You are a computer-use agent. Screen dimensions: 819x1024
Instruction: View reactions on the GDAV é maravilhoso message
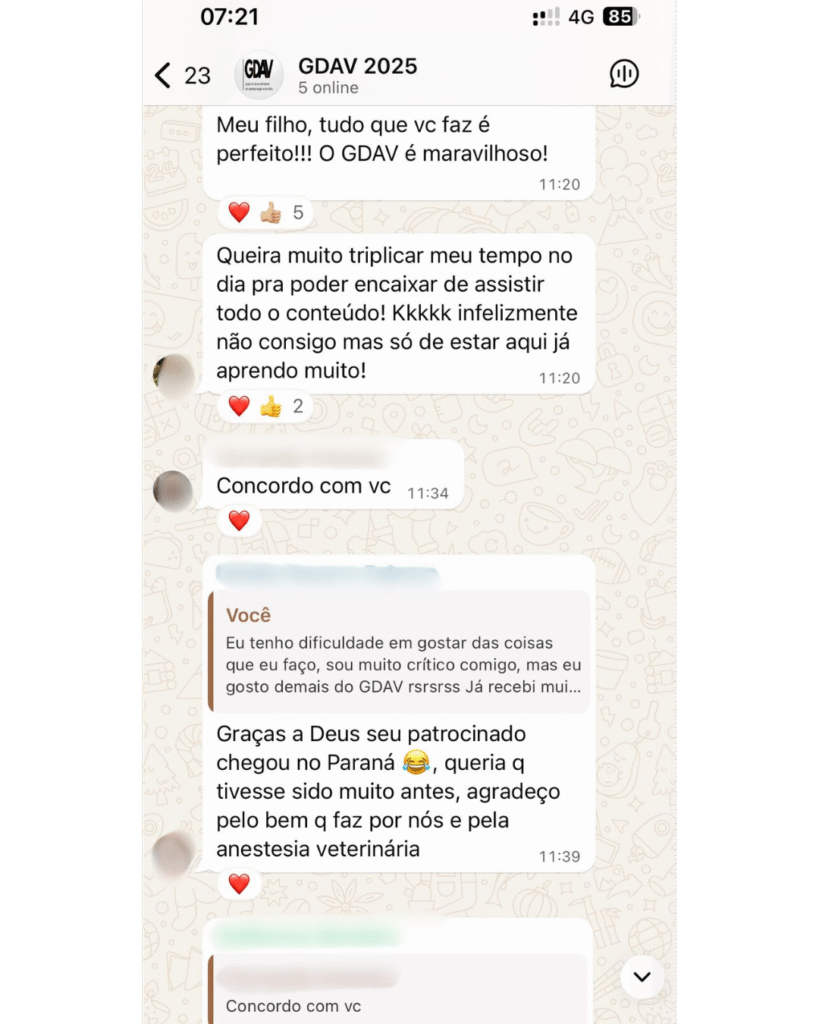266,213
